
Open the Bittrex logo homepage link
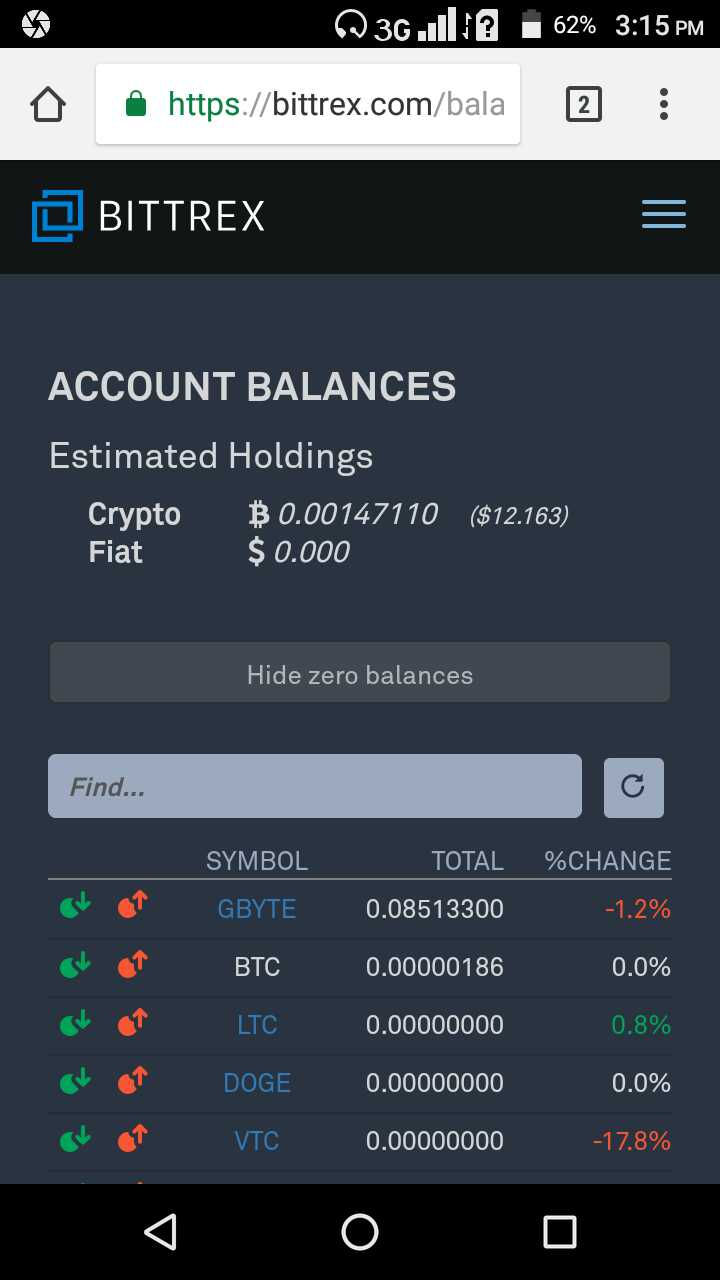point(148,215)
